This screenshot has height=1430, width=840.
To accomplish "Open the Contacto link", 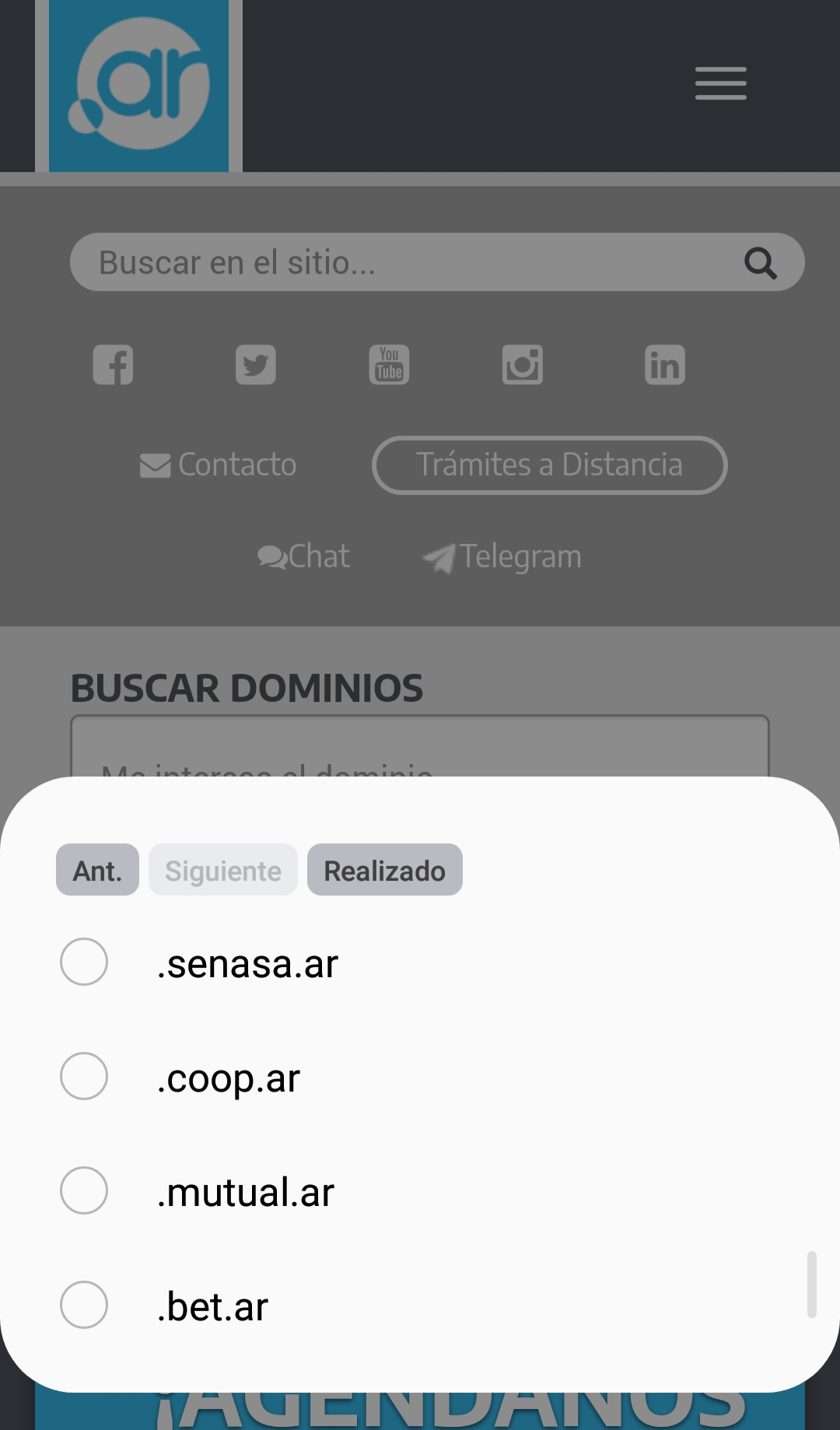I will coord(219,464).
